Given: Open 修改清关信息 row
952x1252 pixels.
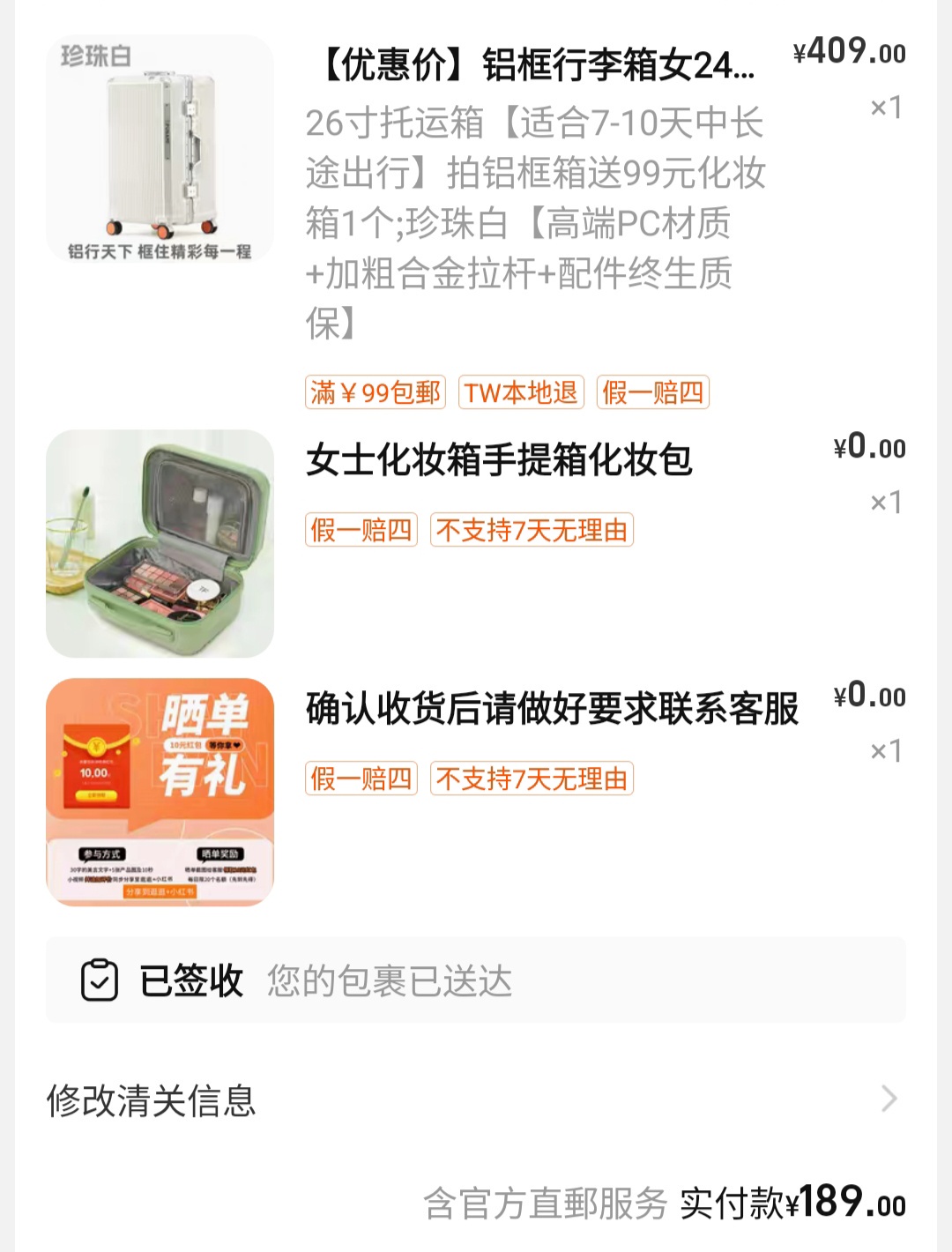Looking at the screenshot, I should (476, 1099).
